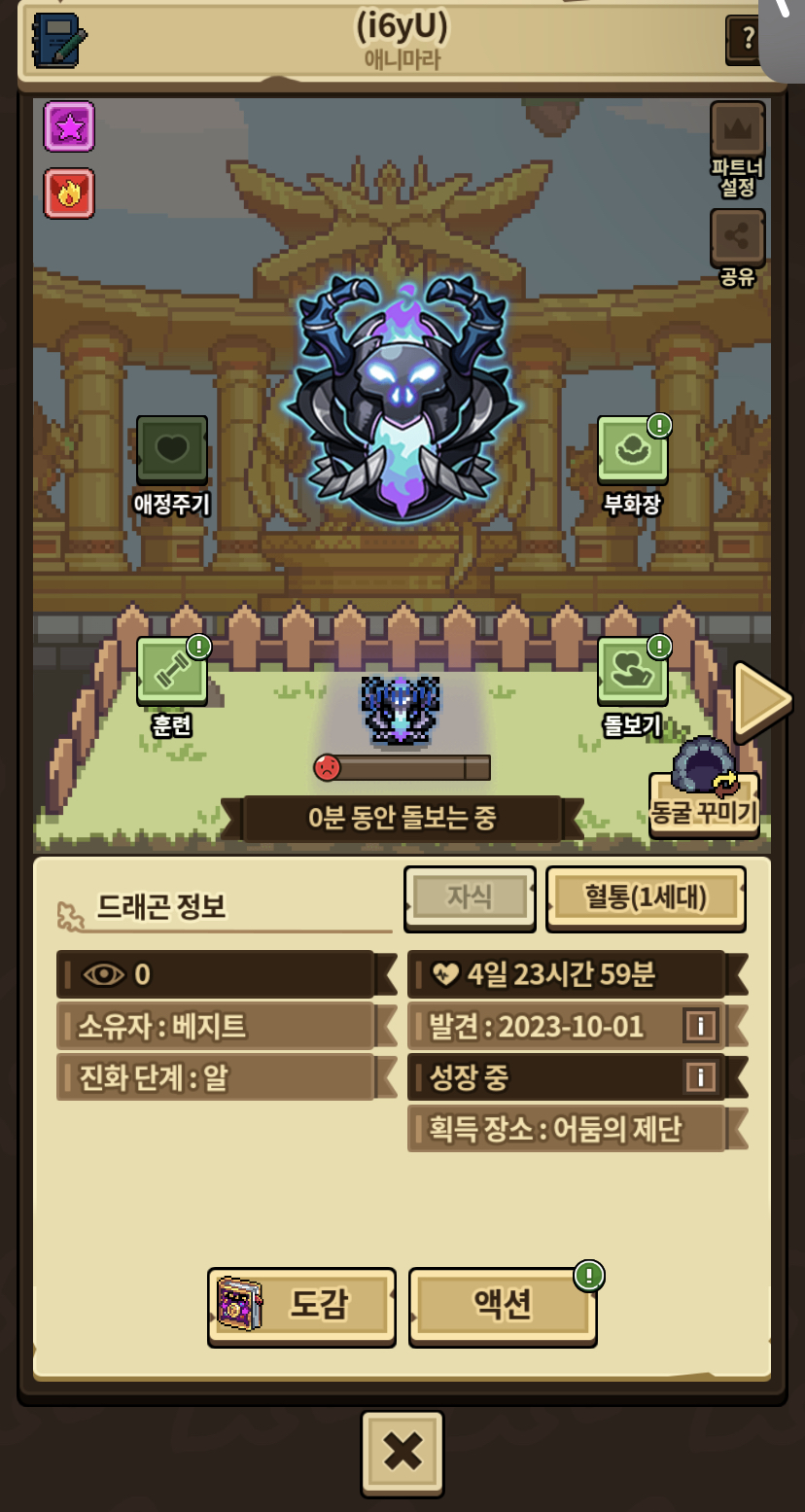Tap the red fire badge icon
805x1512 pixels.
pyautogui.click(x=69, y=193)
